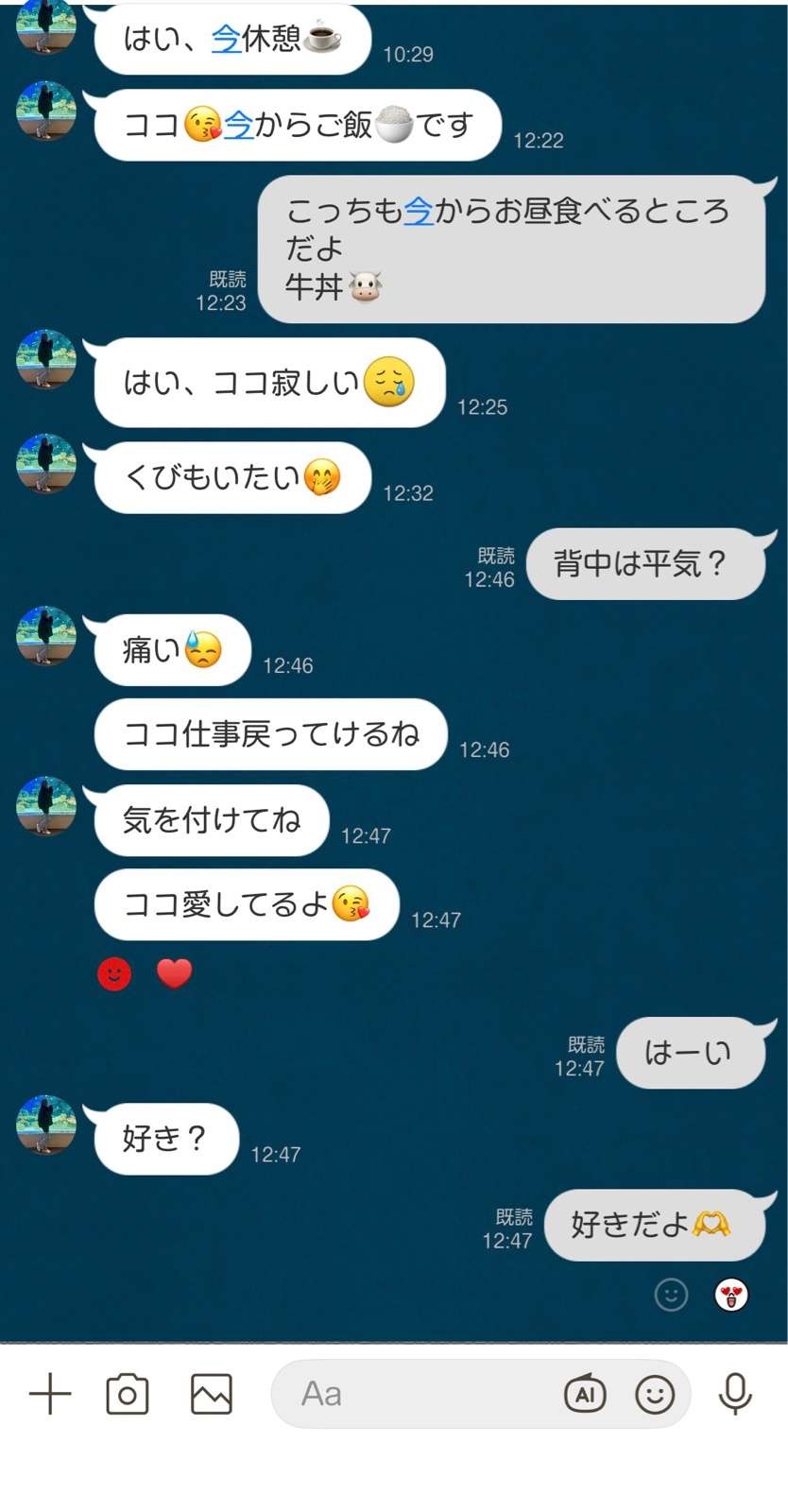Tap the underlined 今 in the 今休憩 message
The image size is (788, 1512).
click(226, 38)
